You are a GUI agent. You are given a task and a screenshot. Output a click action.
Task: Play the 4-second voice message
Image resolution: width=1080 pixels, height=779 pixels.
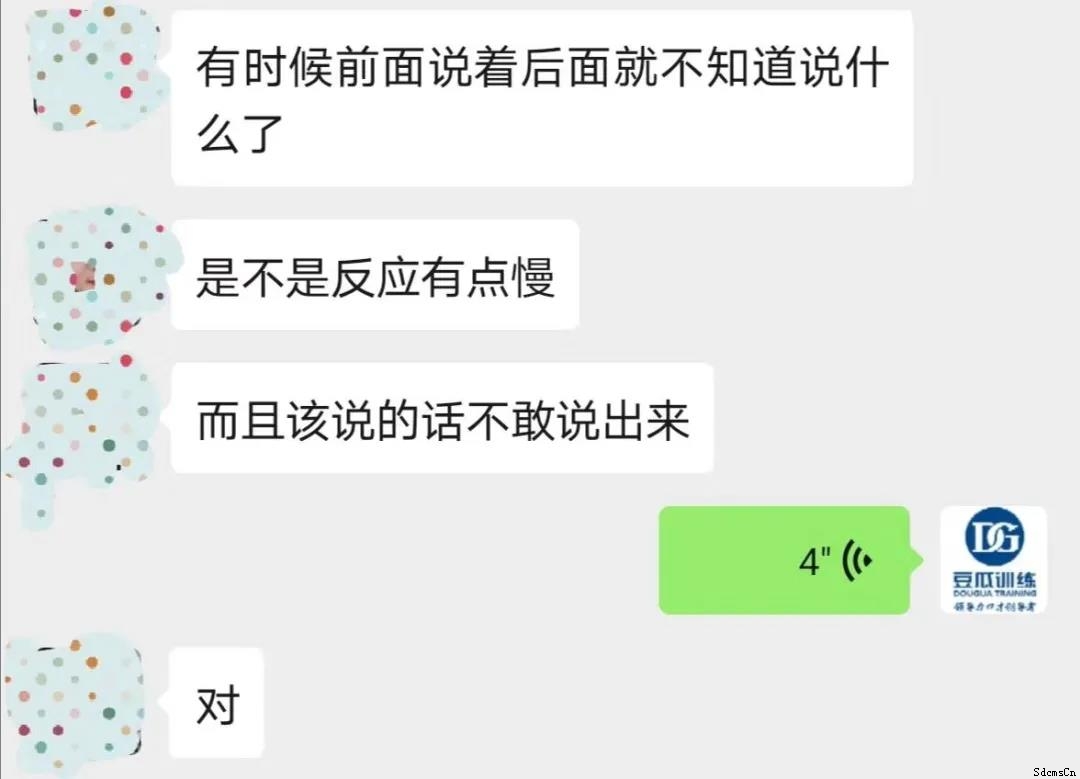pyautogui.click(x=784, y=560)
